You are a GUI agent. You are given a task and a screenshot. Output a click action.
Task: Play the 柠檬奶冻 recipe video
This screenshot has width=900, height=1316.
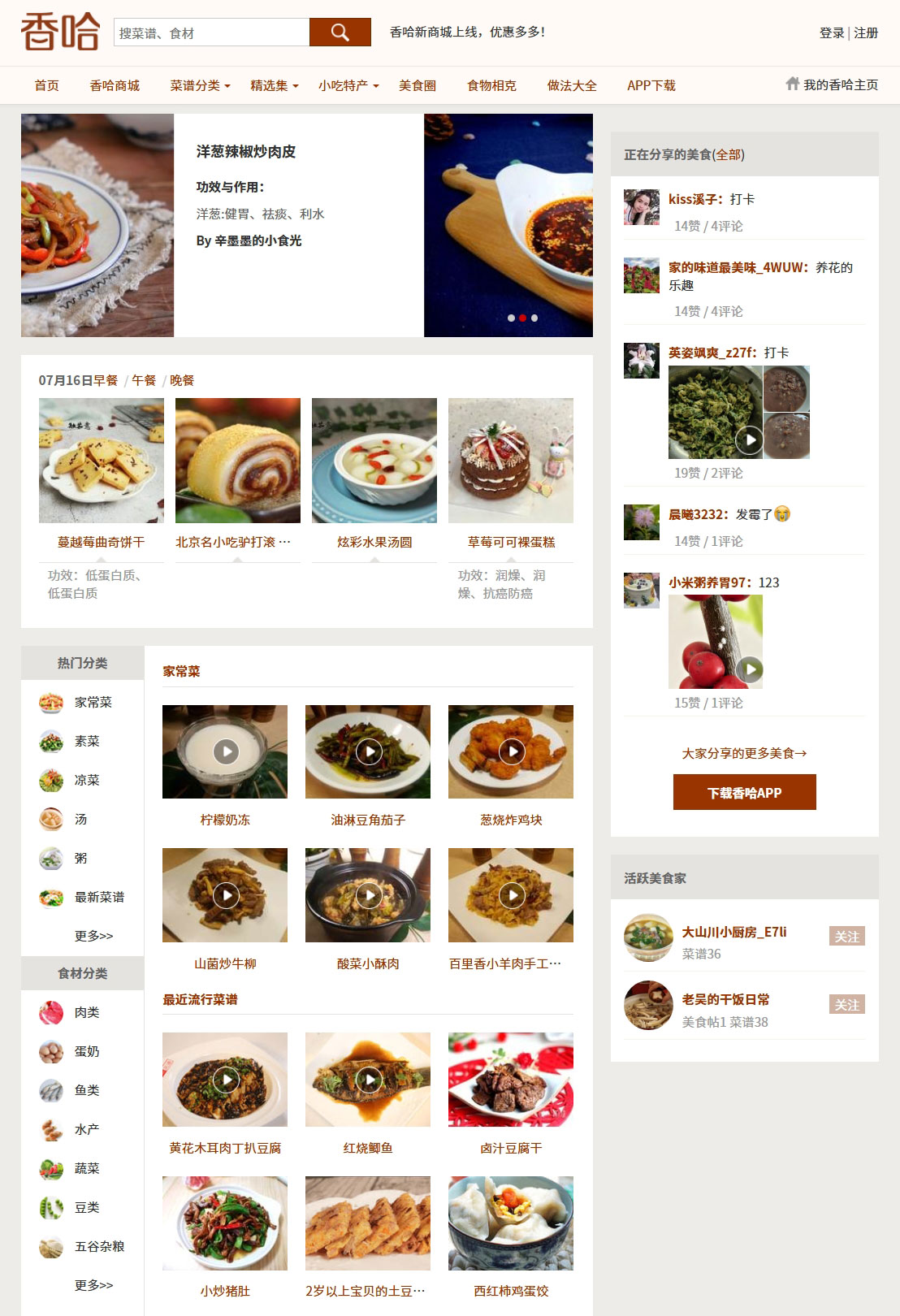tap(225, 751)
